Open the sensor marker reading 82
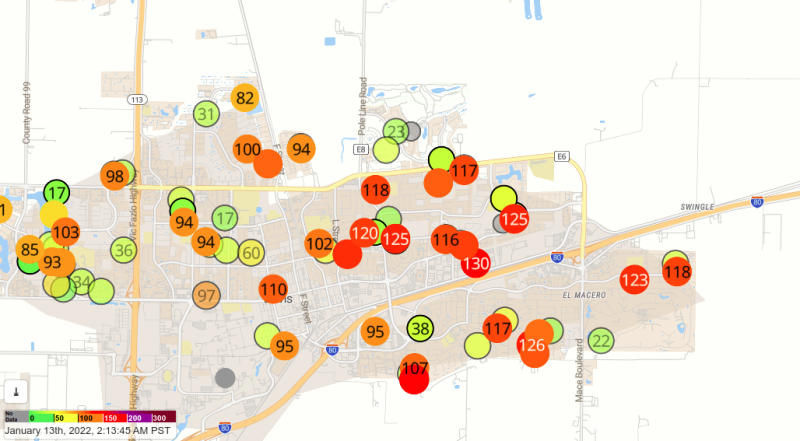Viewport: 800px width, 441px height. point(245,98)
